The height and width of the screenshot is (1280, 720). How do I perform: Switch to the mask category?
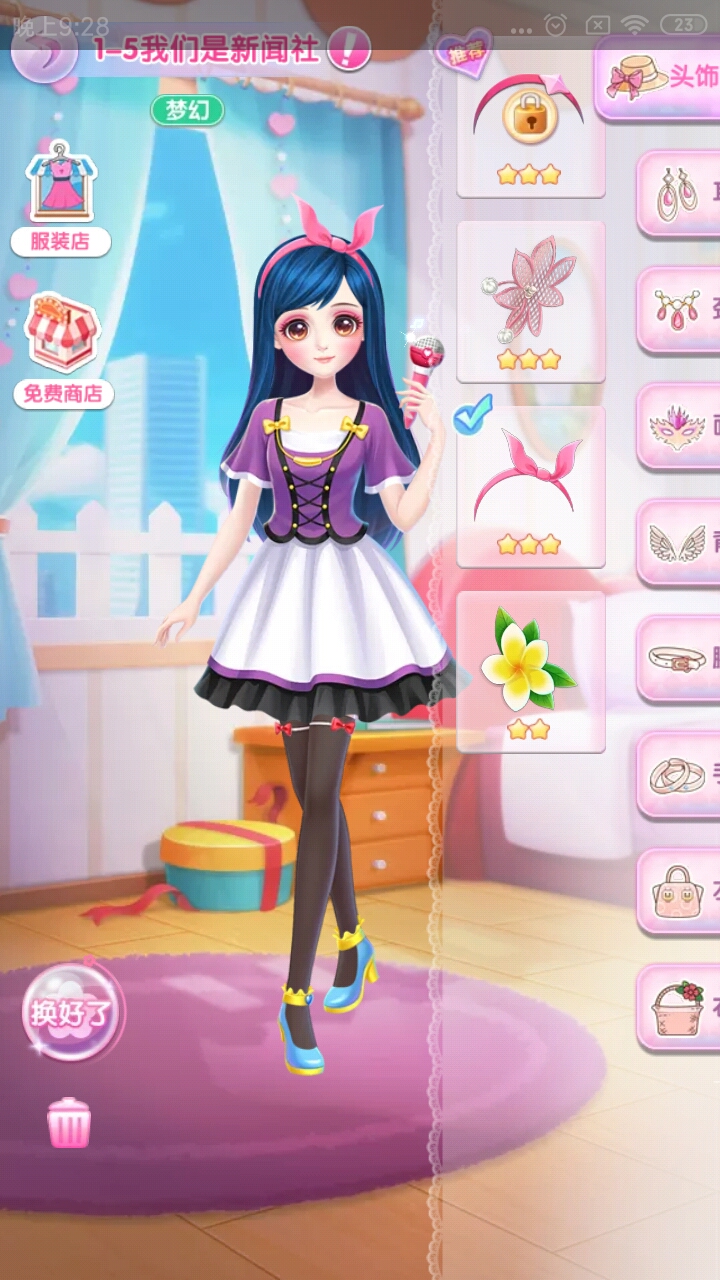pos(680,425)
